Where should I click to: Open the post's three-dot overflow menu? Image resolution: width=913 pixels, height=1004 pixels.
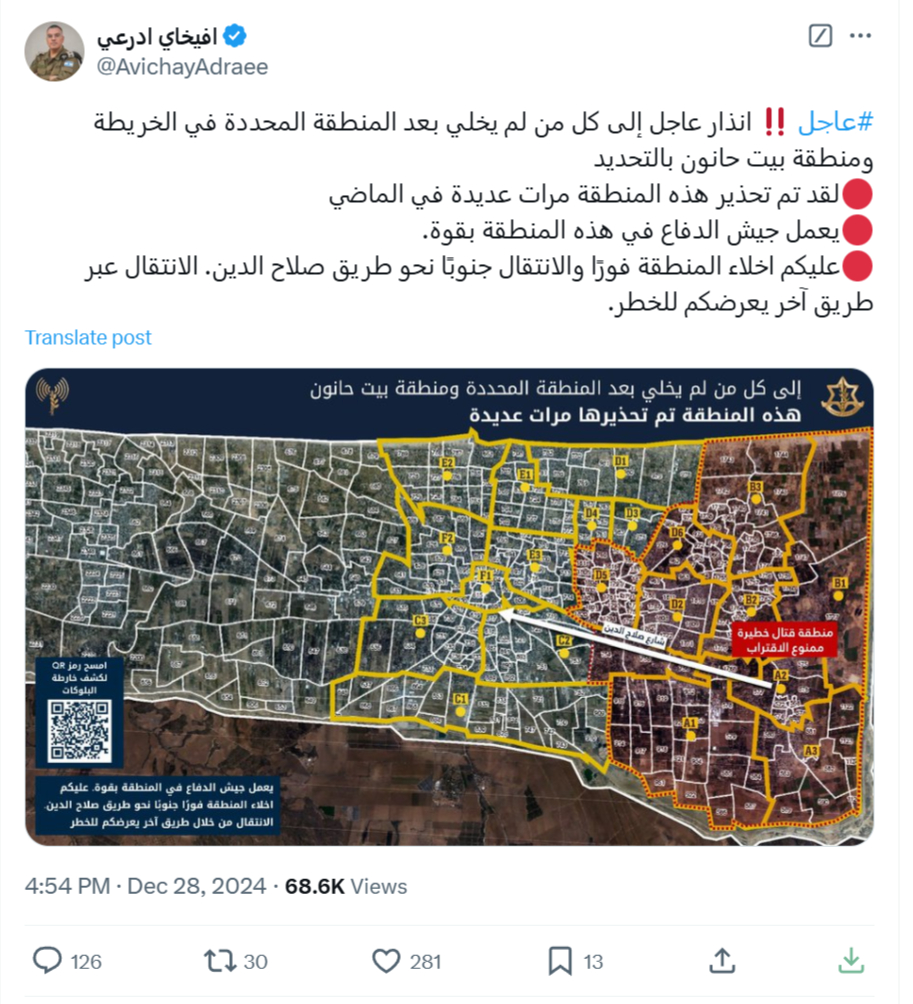860,36
